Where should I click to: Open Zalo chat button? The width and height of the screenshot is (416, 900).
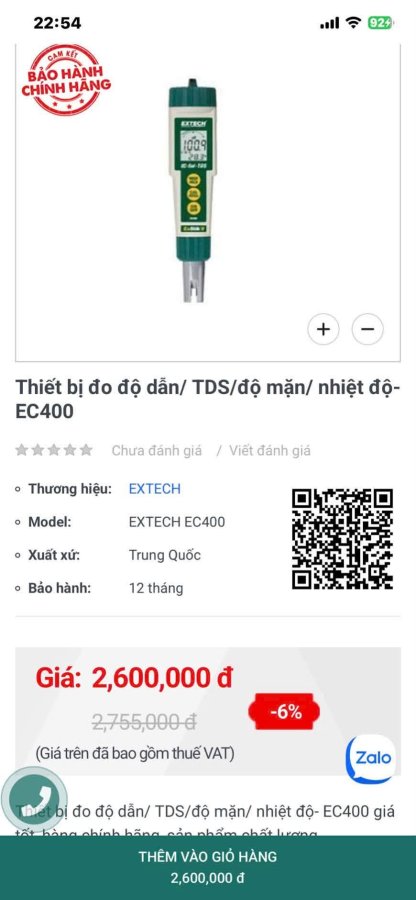point(370,759)
